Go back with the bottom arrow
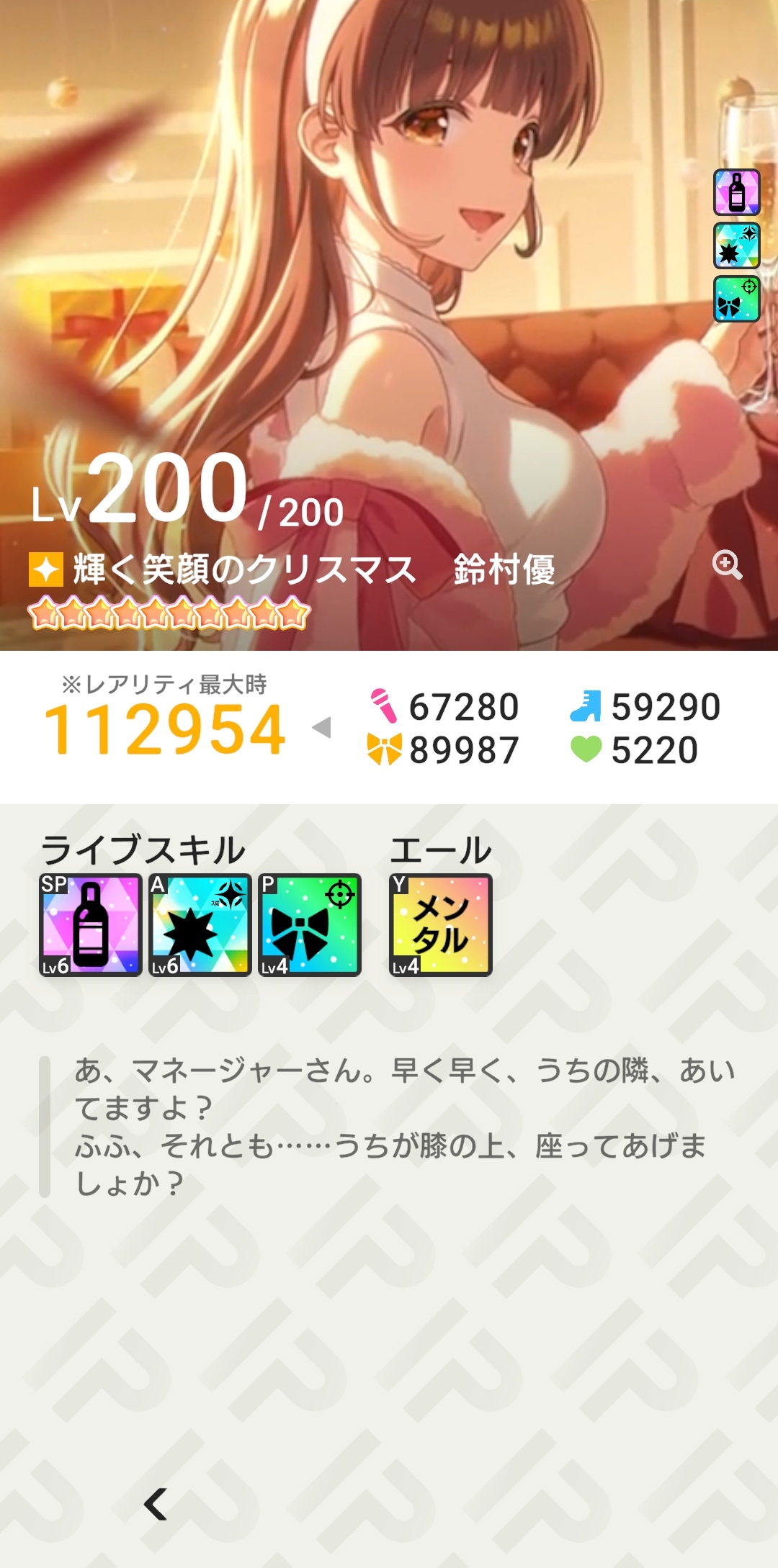The width and height of the screenshot is (778, 1568). pyautogui.click(x=156, y=1504)
